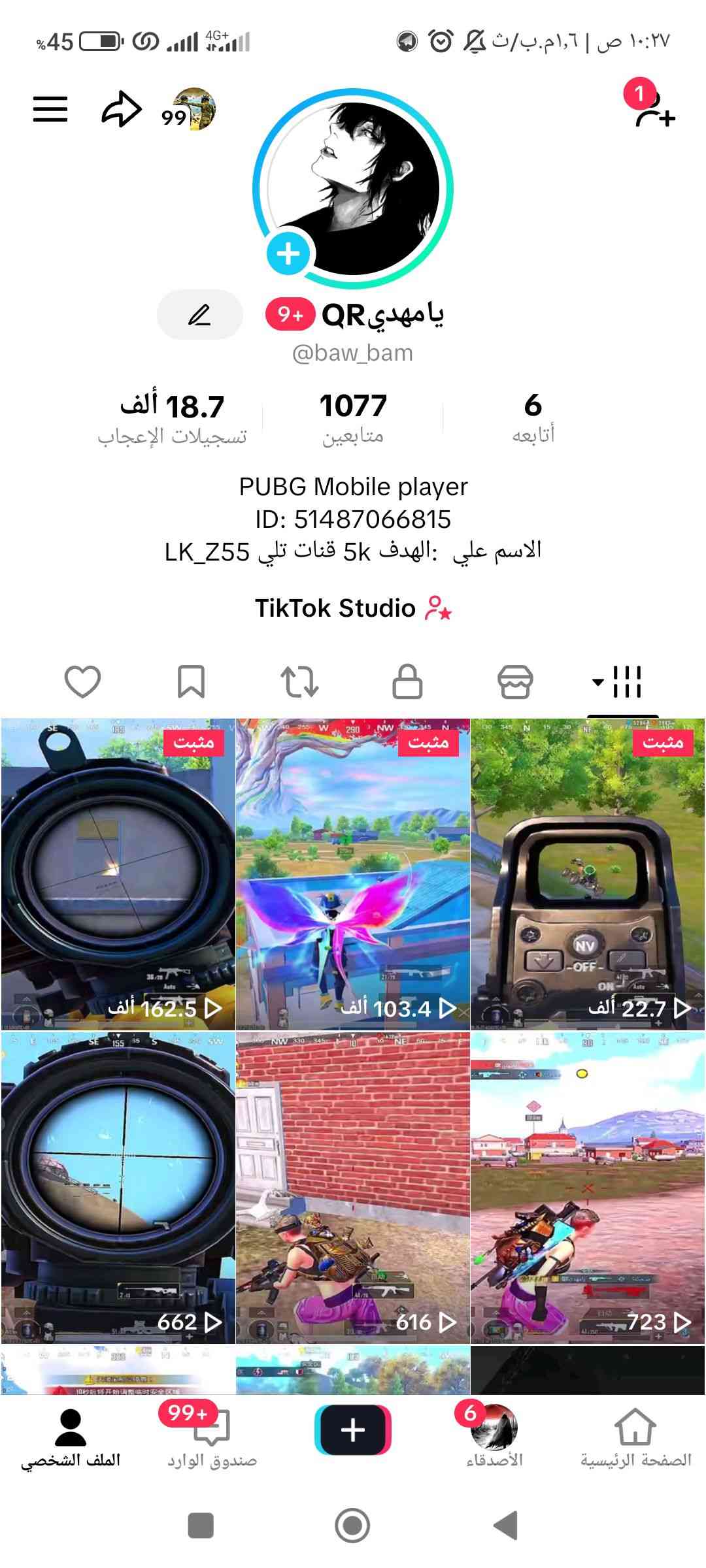Play the pinned video with 103.4K views

(353, 874)
